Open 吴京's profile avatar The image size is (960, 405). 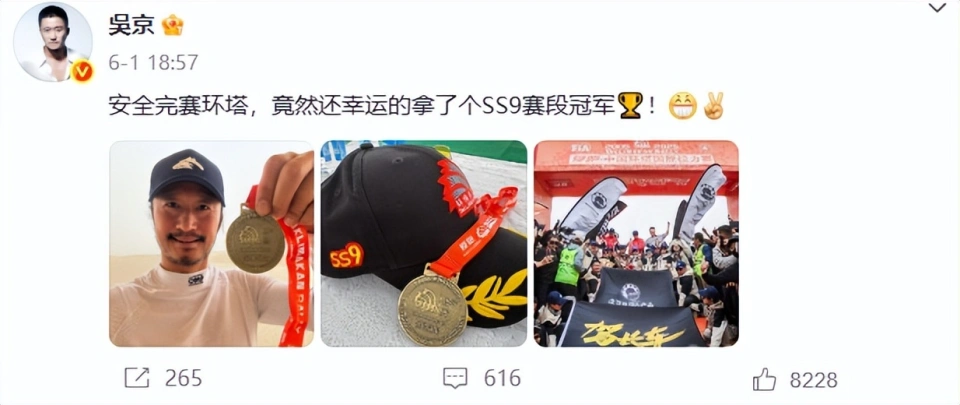click(x=53, y=41)
